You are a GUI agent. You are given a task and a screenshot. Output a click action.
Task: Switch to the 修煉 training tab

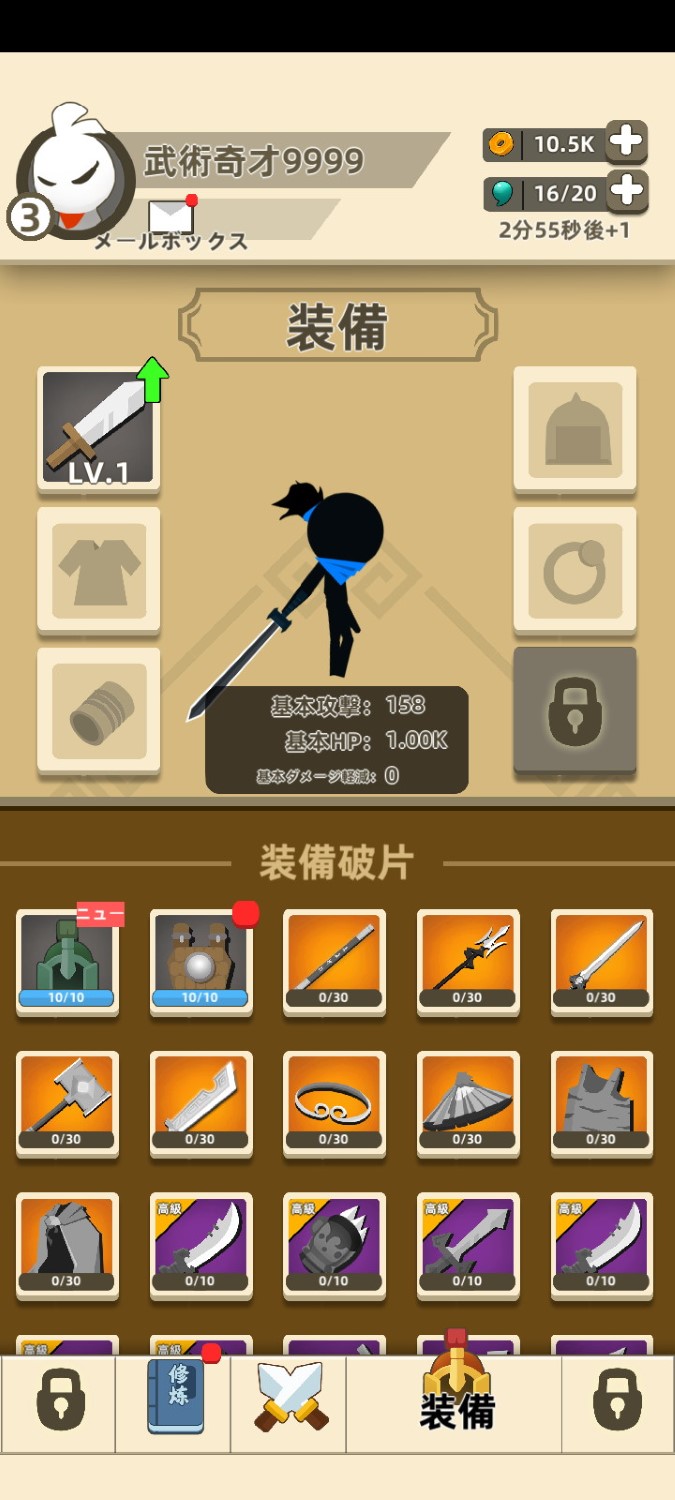[x=174, y=1398]
